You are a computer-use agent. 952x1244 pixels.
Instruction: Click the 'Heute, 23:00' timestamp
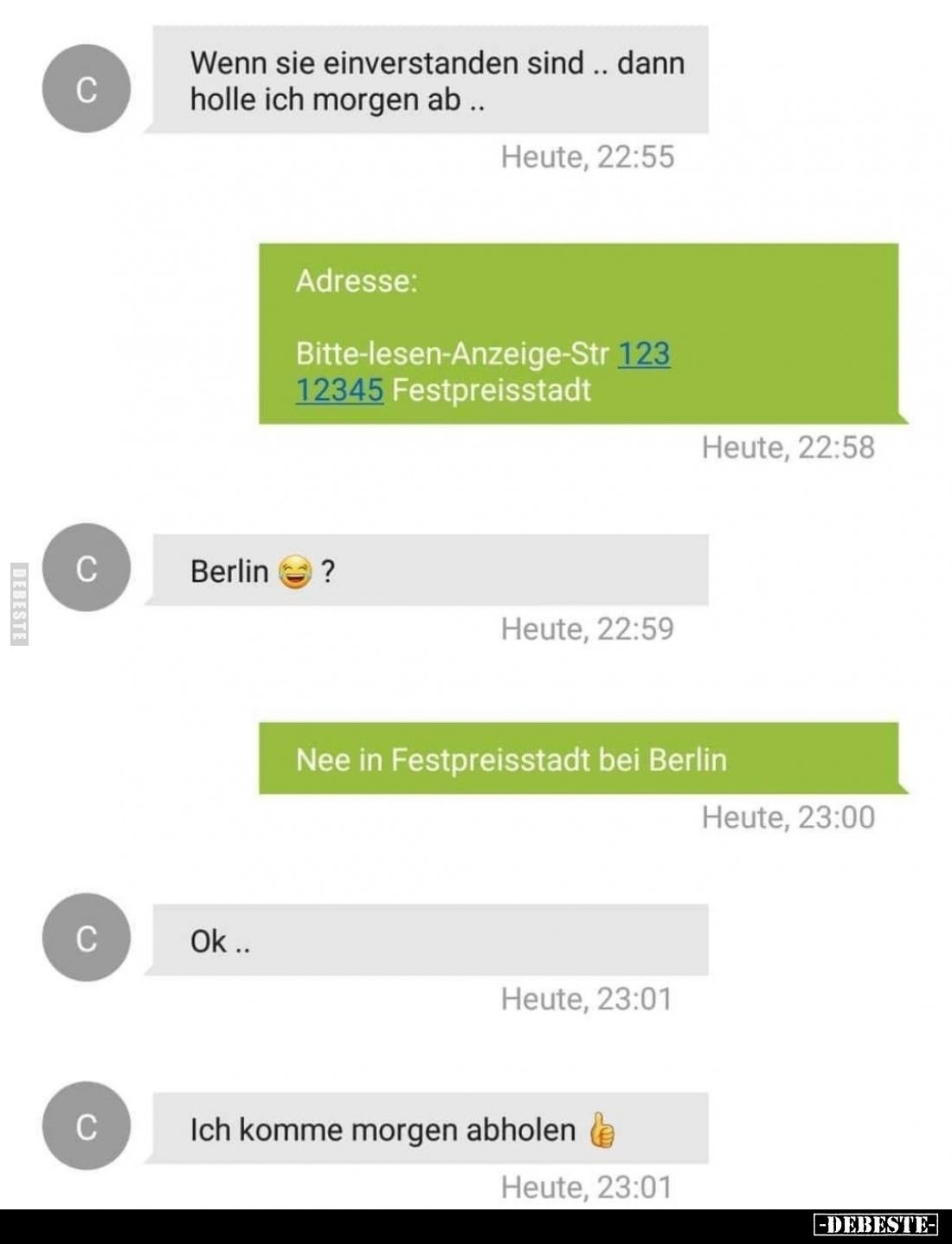[788, 815]
